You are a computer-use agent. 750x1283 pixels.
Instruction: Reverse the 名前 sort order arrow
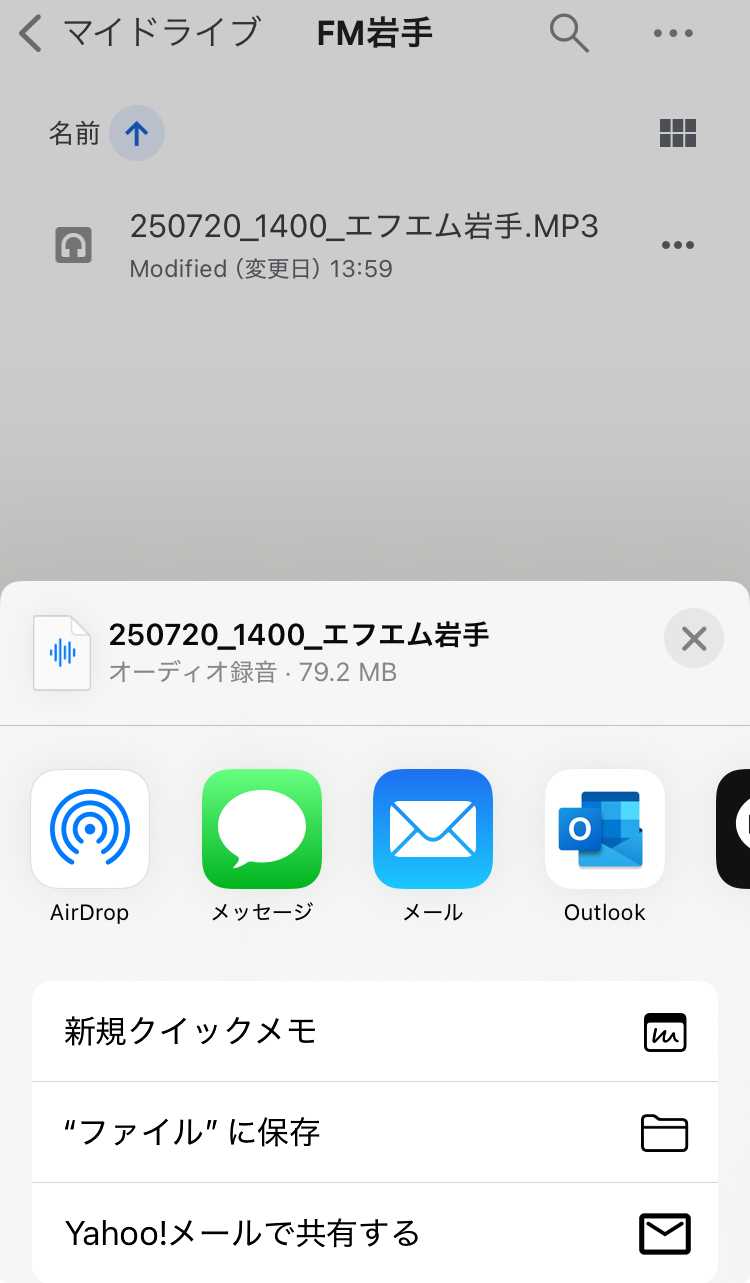pos(136,133)
